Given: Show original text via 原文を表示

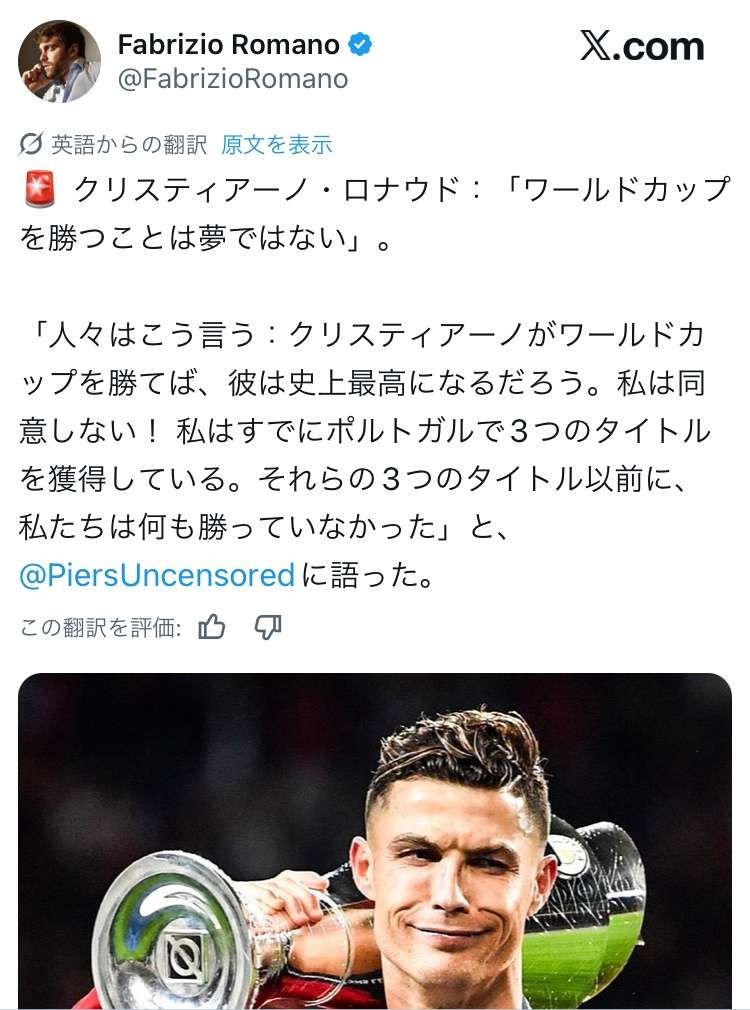Looking at the screenshot, I should [277, 145].
